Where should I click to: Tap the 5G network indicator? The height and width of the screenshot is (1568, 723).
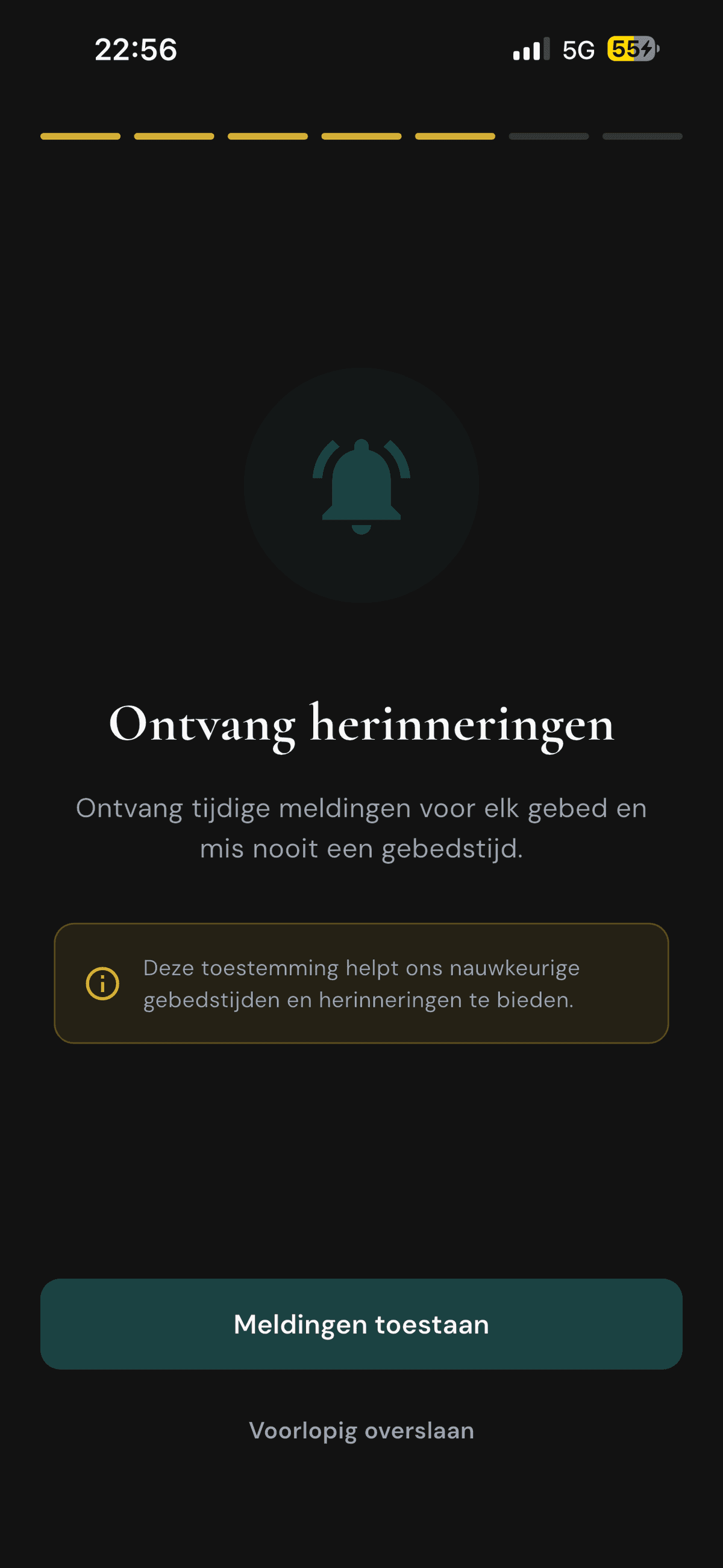pos(580,49)
